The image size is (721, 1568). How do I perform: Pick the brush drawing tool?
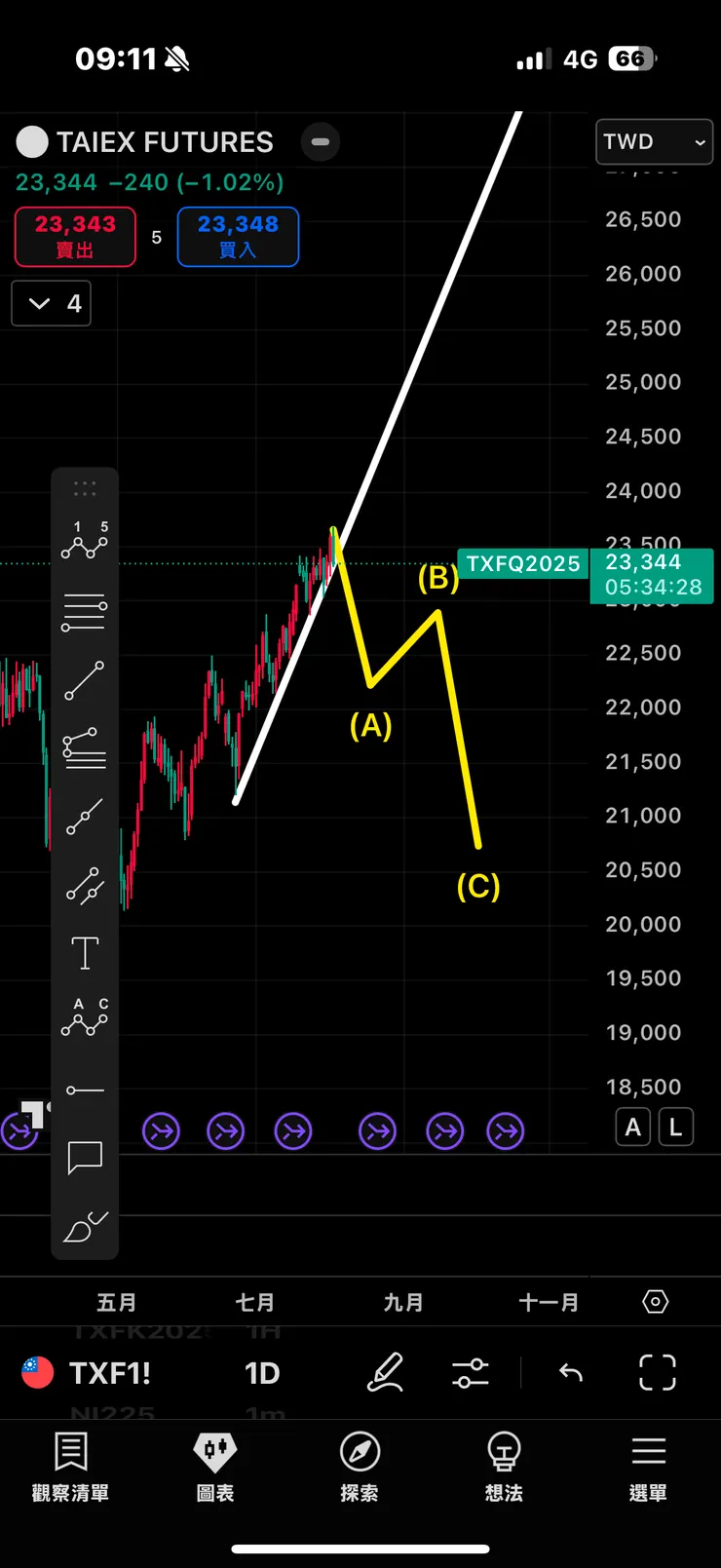tap(85, 1226)
